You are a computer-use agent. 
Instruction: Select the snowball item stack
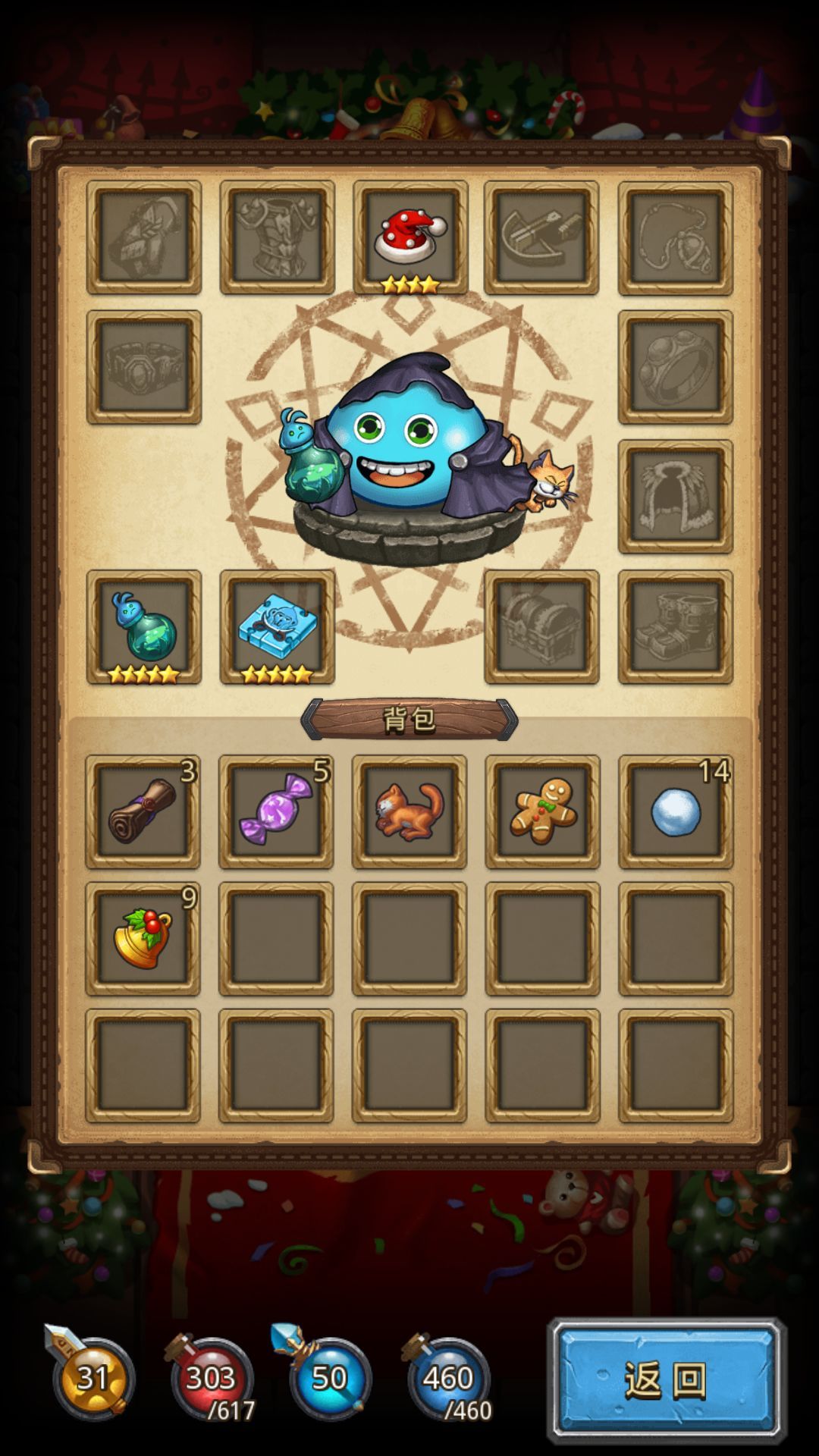click(x=676, y=811)
